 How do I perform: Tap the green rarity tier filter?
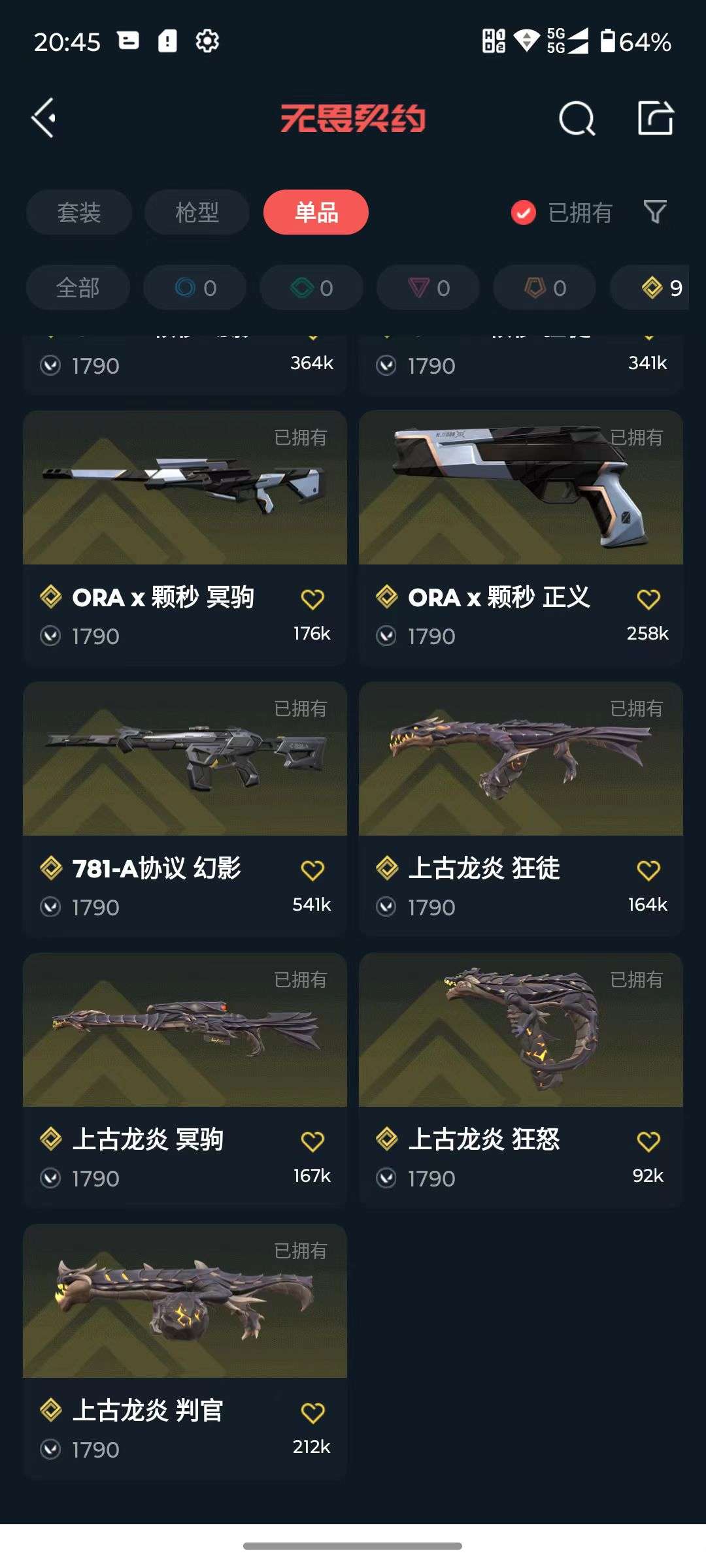click(x=312, y=287)
